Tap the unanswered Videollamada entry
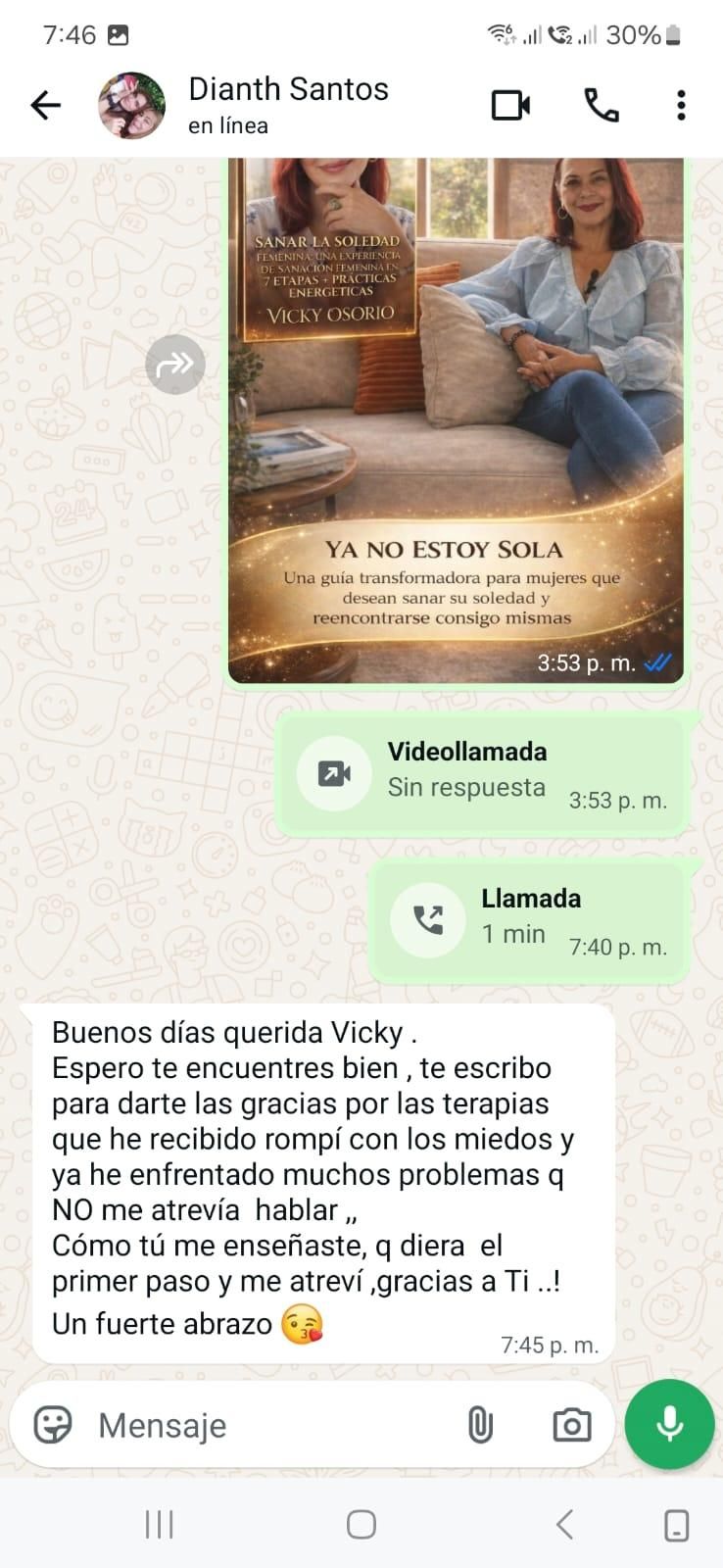Screen dimensions: 723x1568 coord(482,773)
